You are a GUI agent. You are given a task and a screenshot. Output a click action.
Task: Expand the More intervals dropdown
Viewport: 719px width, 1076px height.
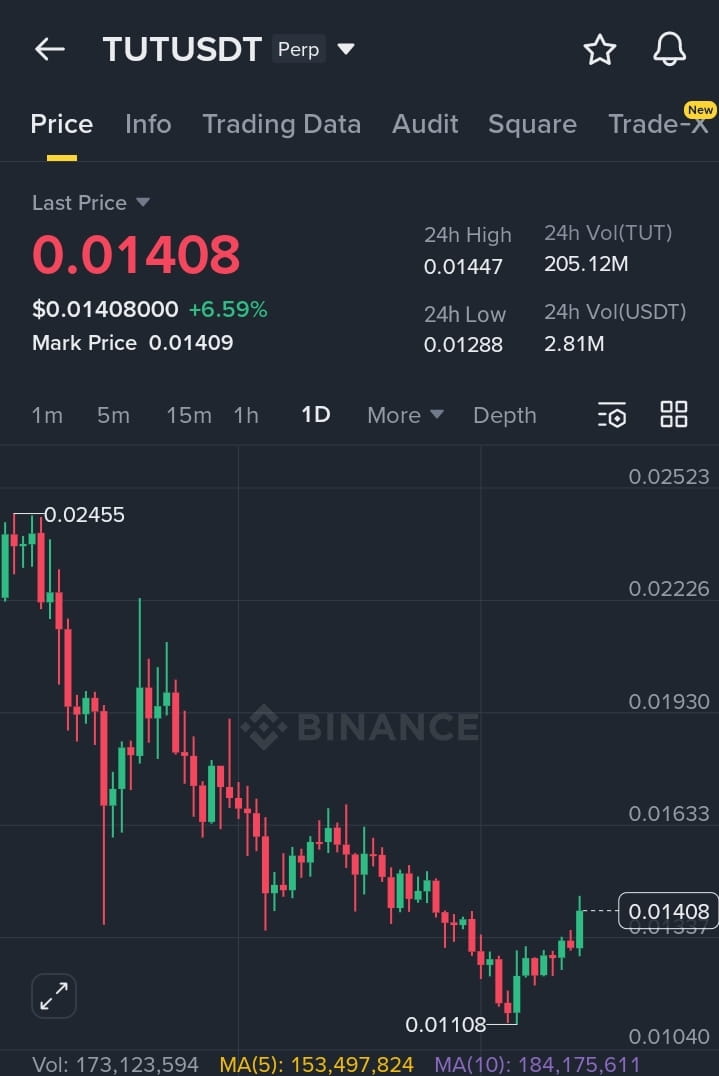point(405,415)
